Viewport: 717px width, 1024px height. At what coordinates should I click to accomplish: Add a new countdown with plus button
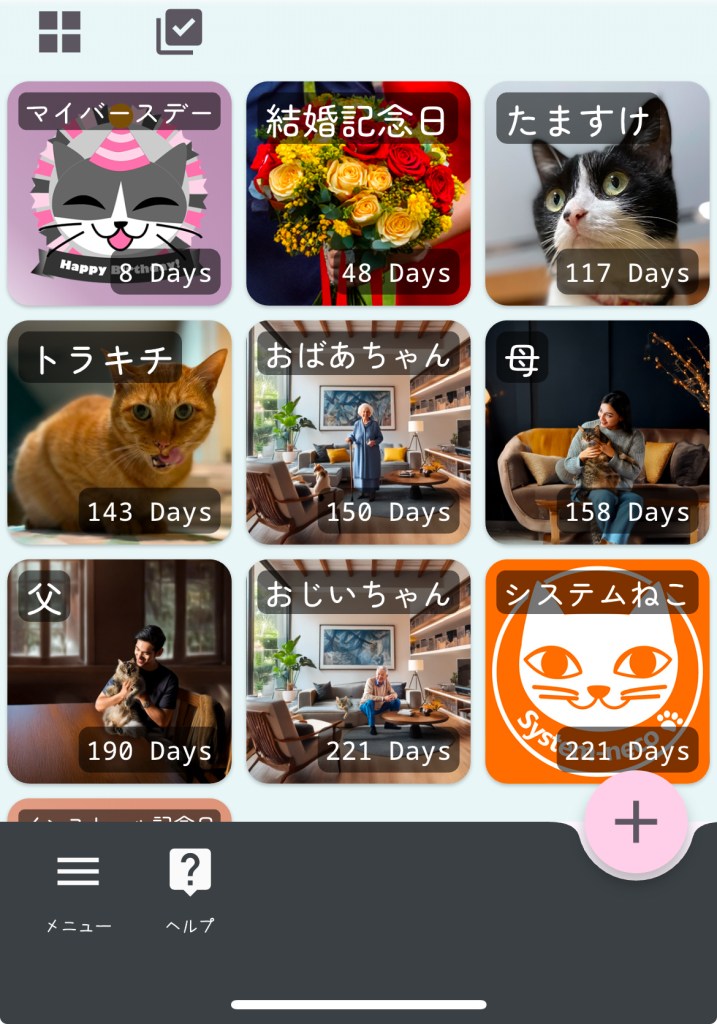(x=635, y=822)
